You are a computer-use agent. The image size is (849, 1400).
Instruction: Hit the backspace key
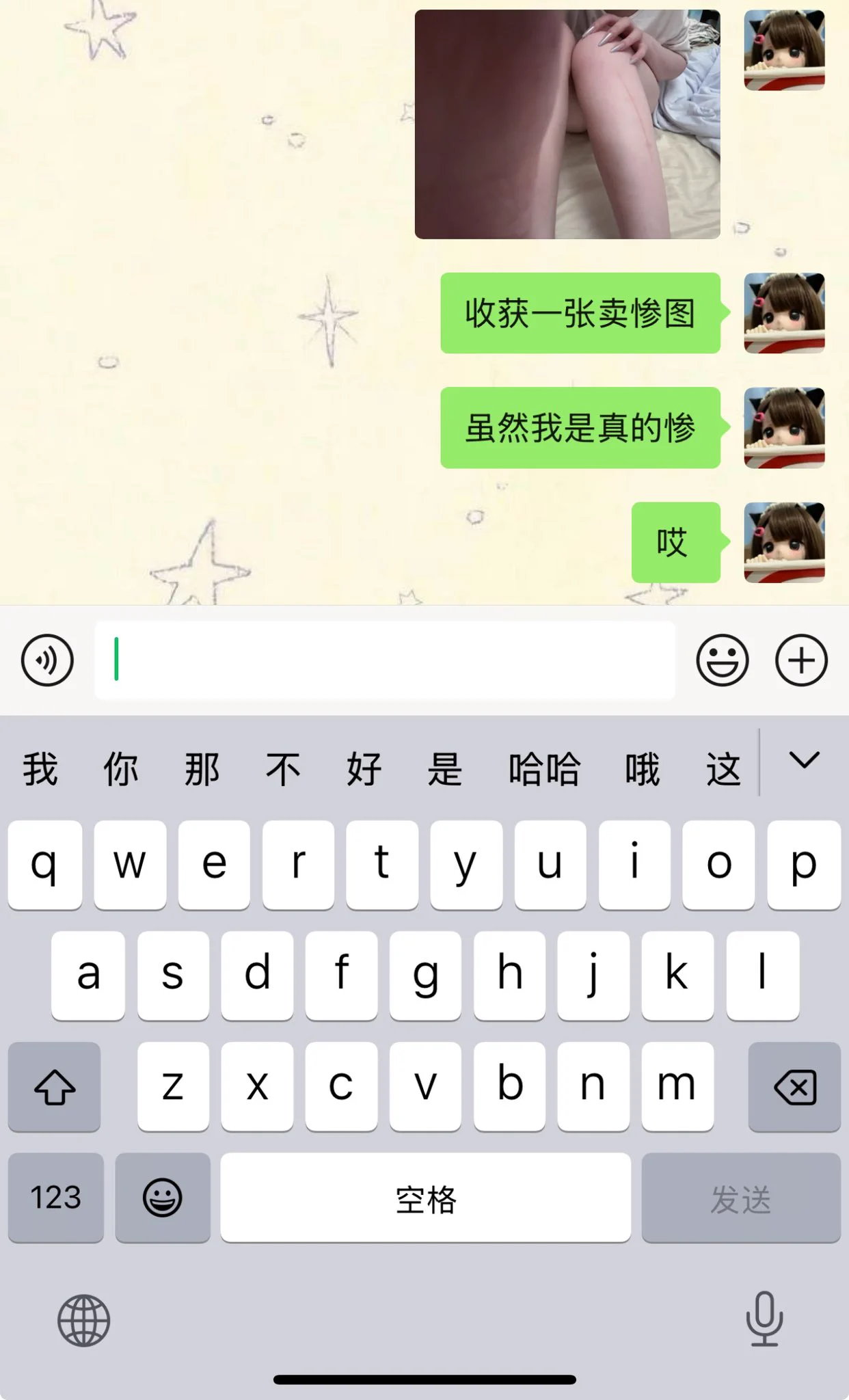click(x=794, y=1087)
